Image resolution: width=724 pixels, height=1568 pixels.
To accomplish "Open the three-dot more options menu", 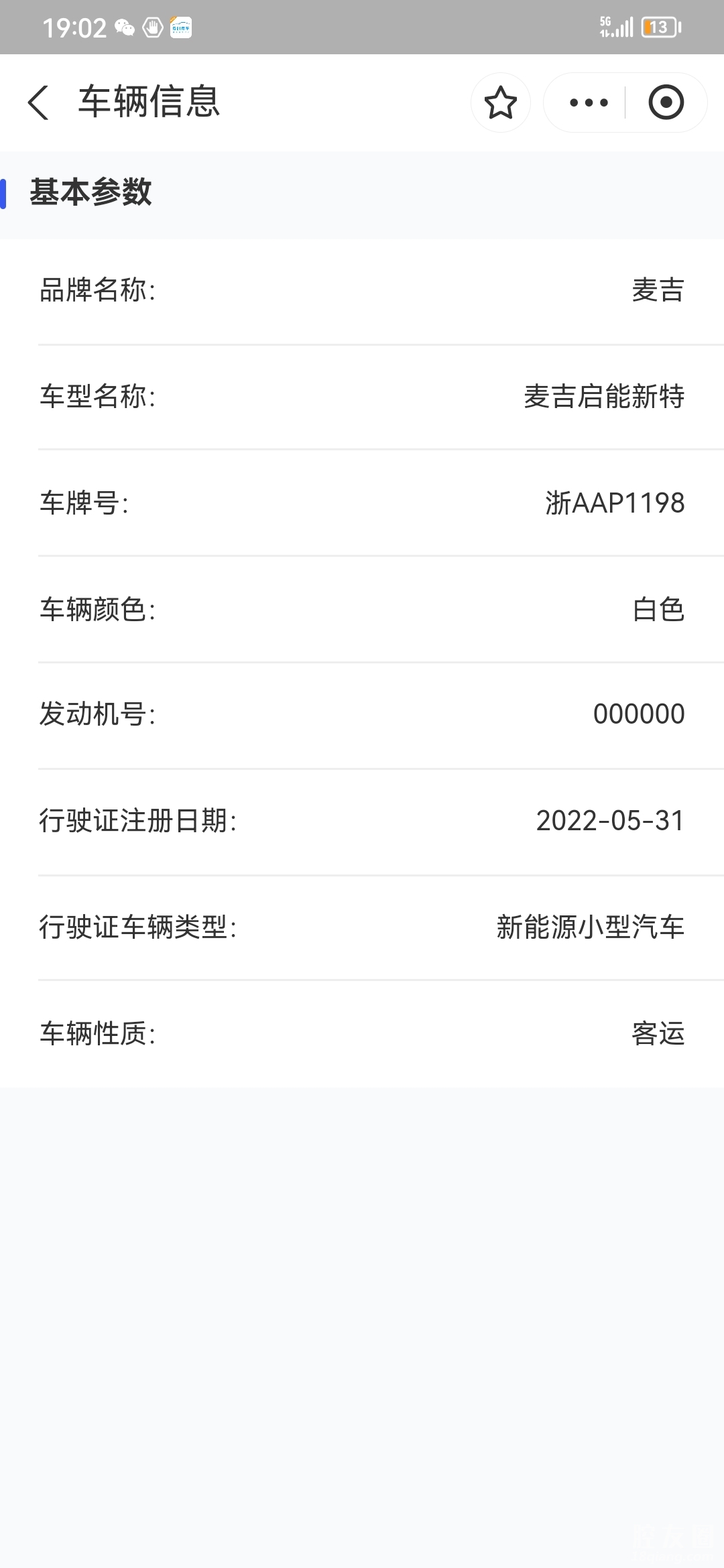I will (x=588, y=103).
